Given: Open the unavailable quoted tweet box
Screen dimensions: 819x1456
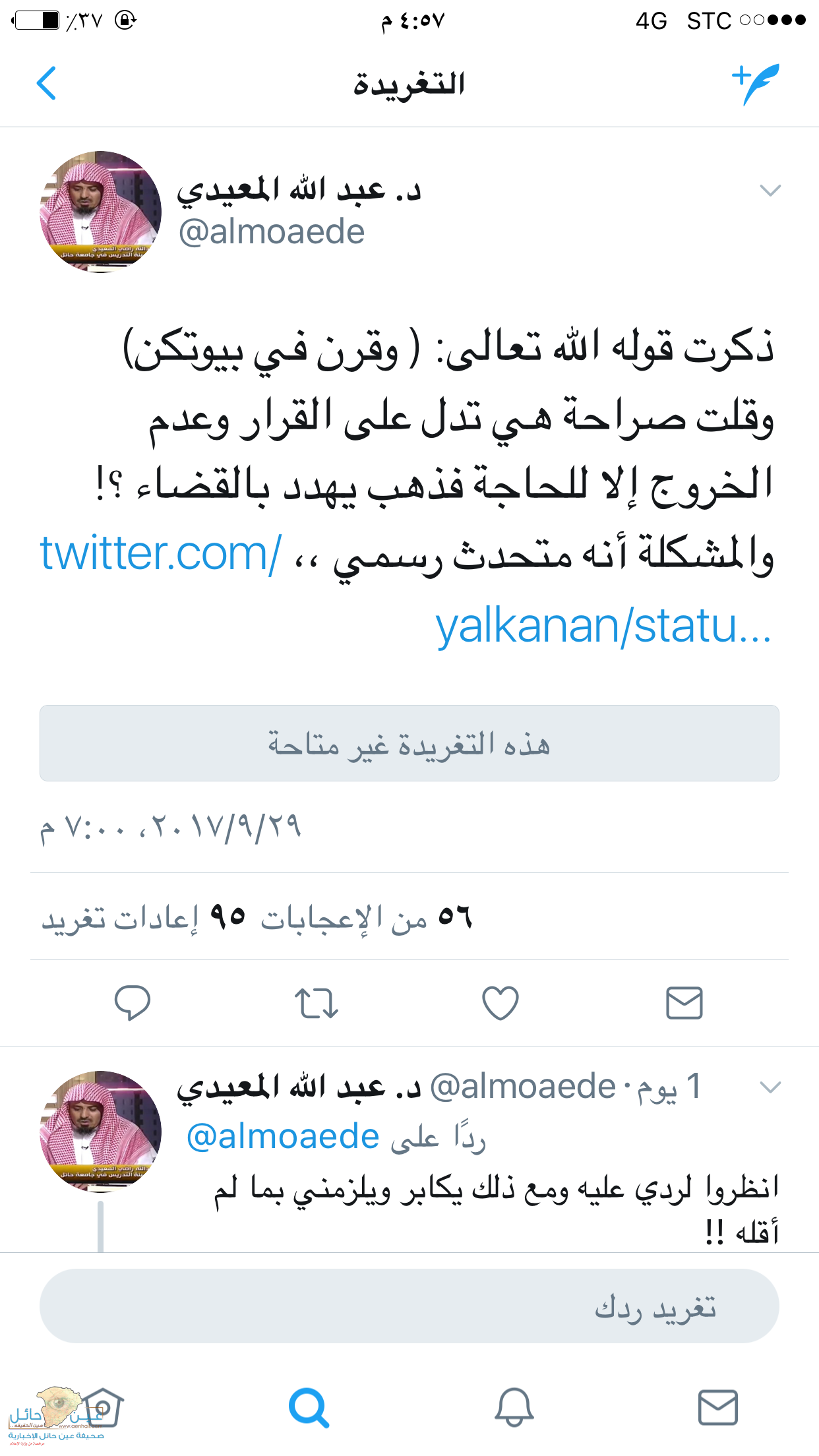Looking at the screenshot, I should coord(409,743).
